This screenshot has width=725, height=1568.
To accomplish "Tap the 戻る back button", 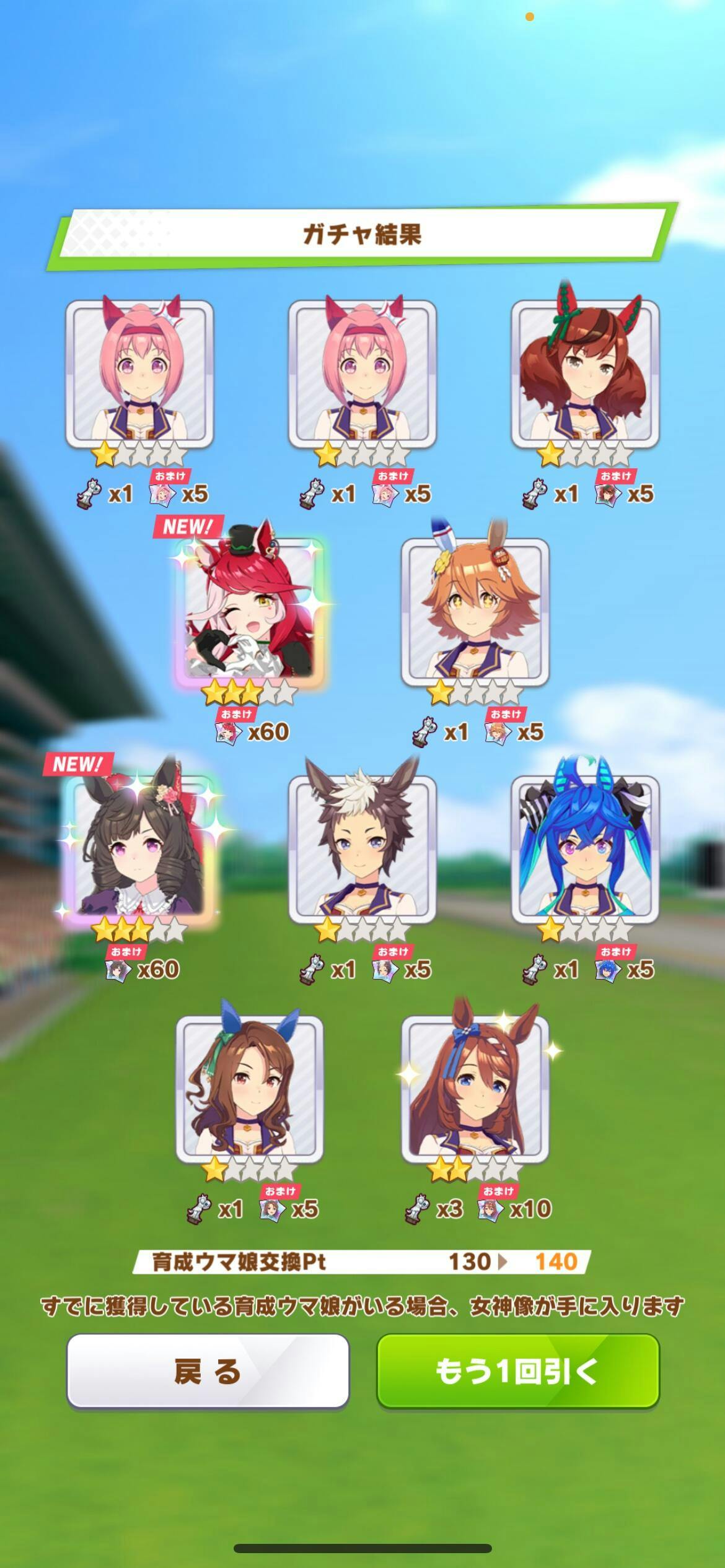I will coord(208,1370).
